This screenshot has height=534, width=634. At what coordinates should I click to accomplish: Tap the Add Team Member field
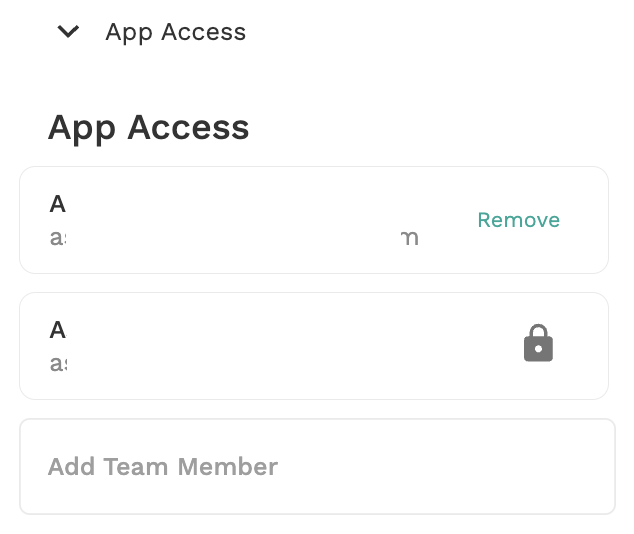tap(316, 466)
